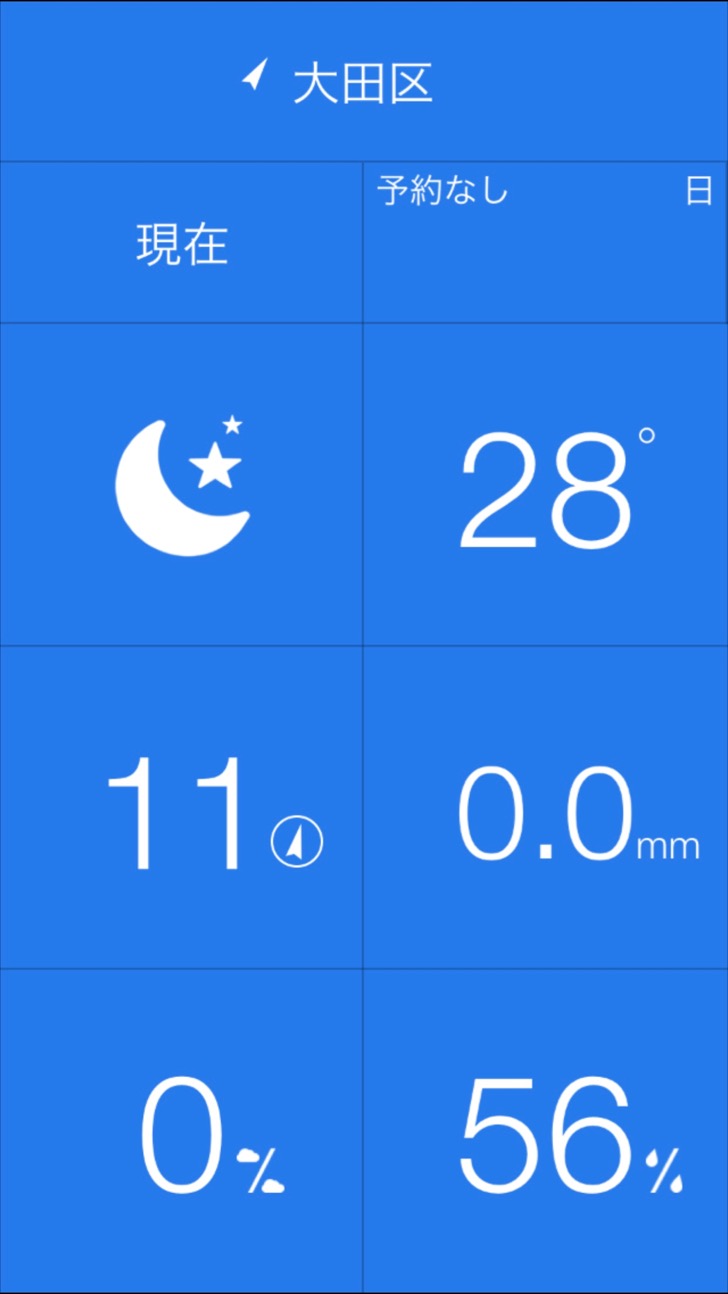Tap the 56% humidity tile
Image resolution: width=728 pixels, height=1294 pixels.
(x=545, y=1131)
